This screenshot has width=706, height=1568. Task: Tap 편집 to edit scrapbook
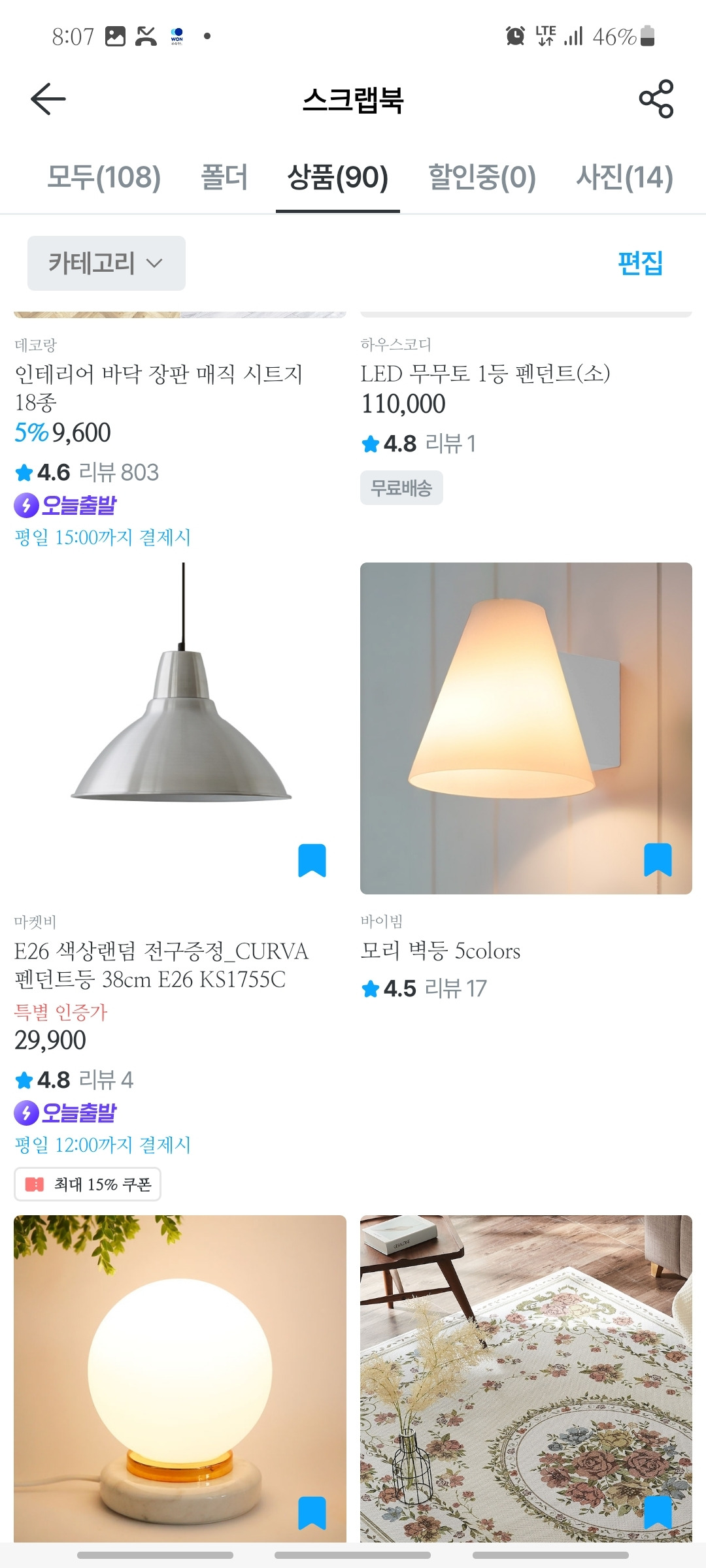click(x=640, y=263)
